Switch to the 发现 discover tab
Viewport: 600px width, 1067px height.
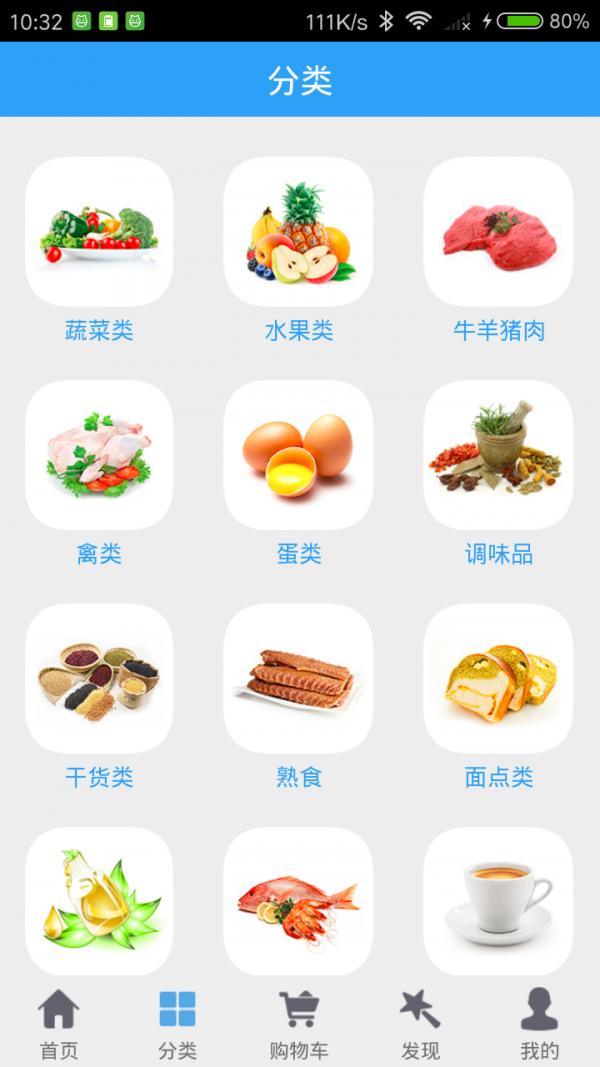click(x=420, y=1023)
